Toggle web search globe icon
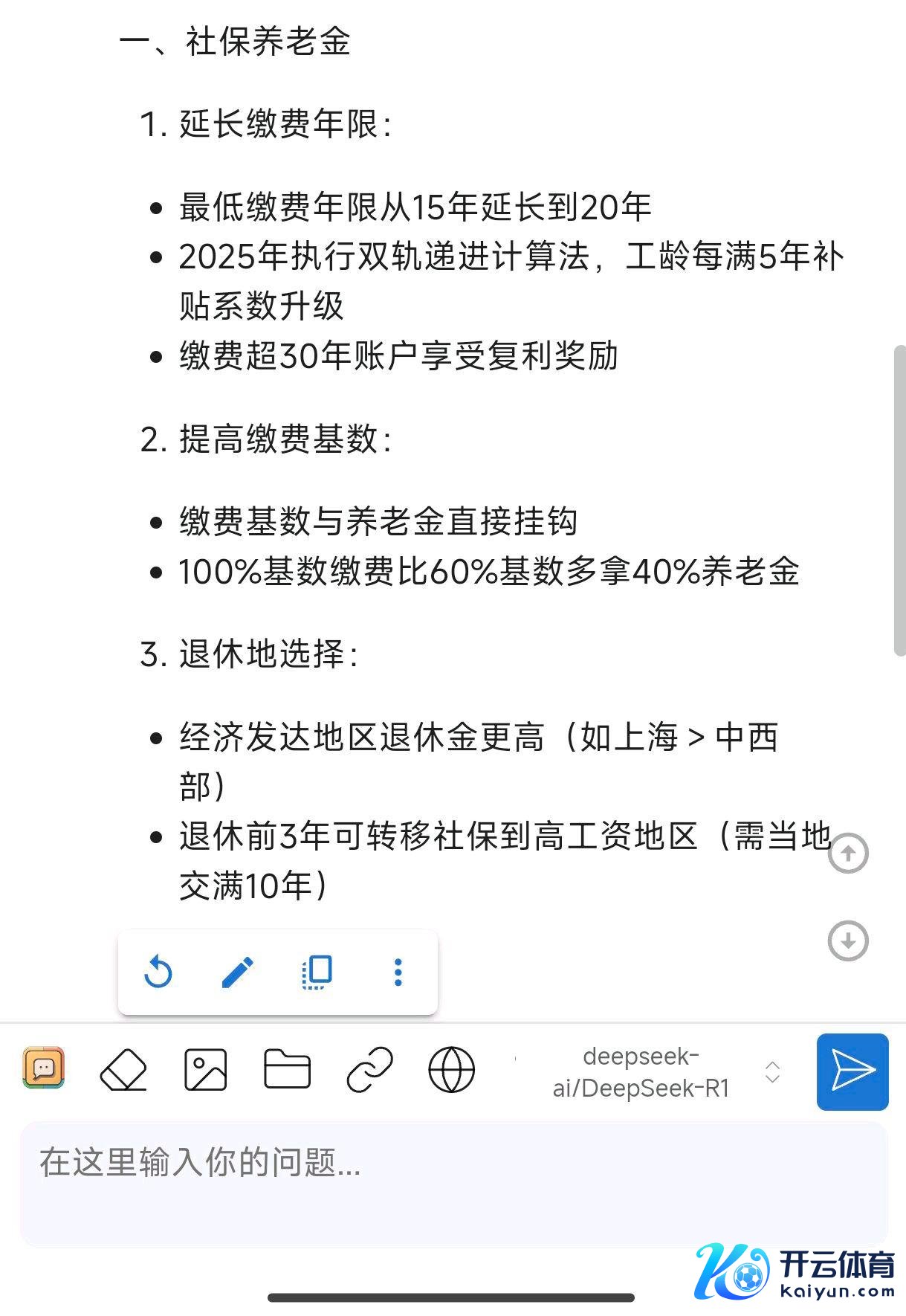Screen dimensions: 906x1316 451,1070
